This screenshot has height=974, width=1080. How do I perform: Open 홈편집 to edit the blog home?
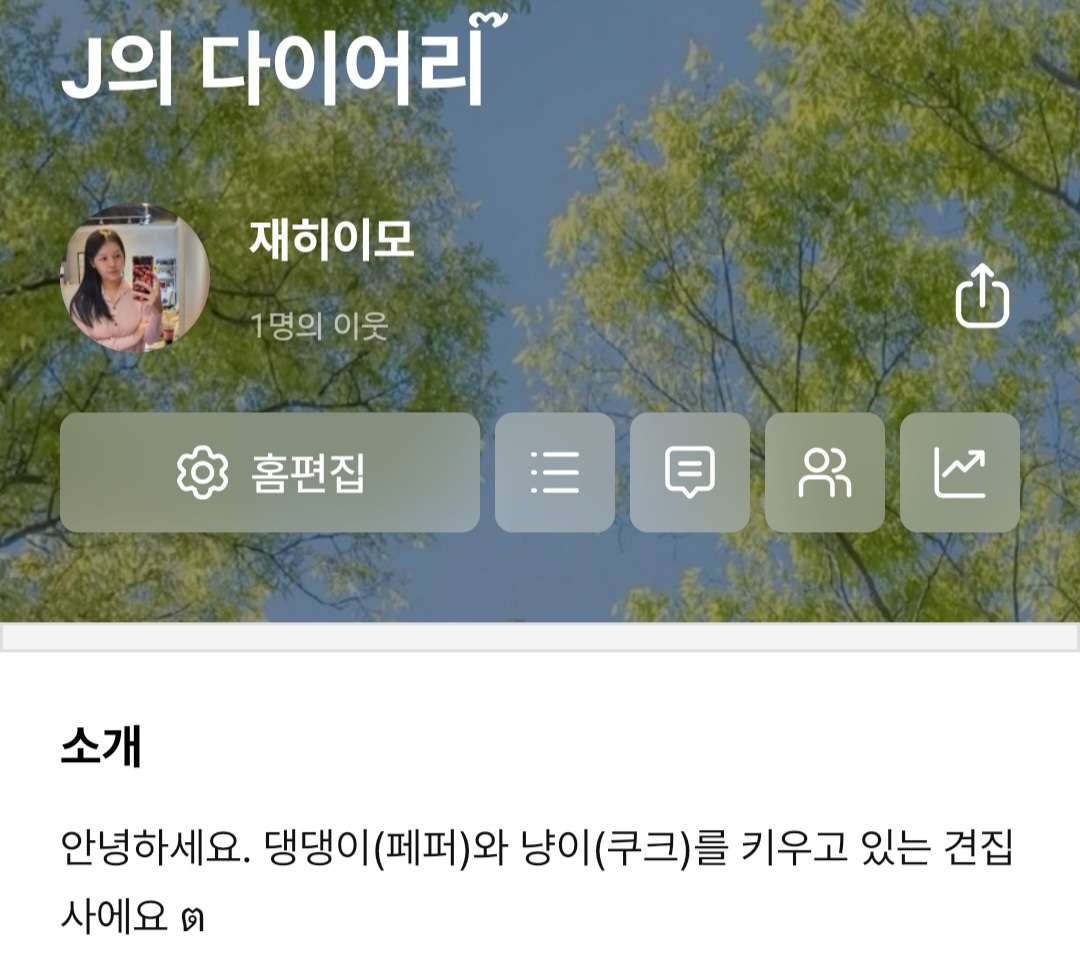[x=270, y=473]
